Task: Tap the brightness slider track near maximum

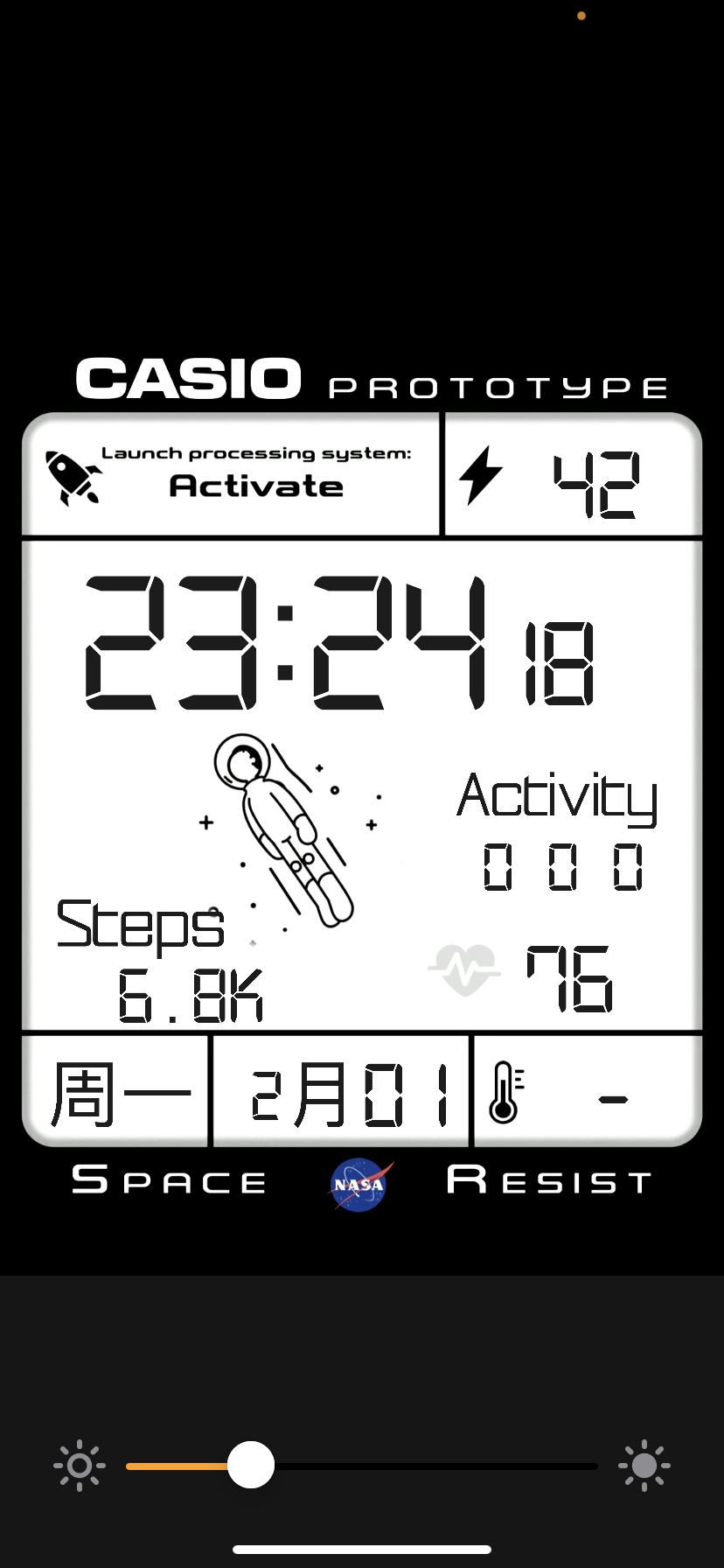Action: click(x=577, y=1466)
